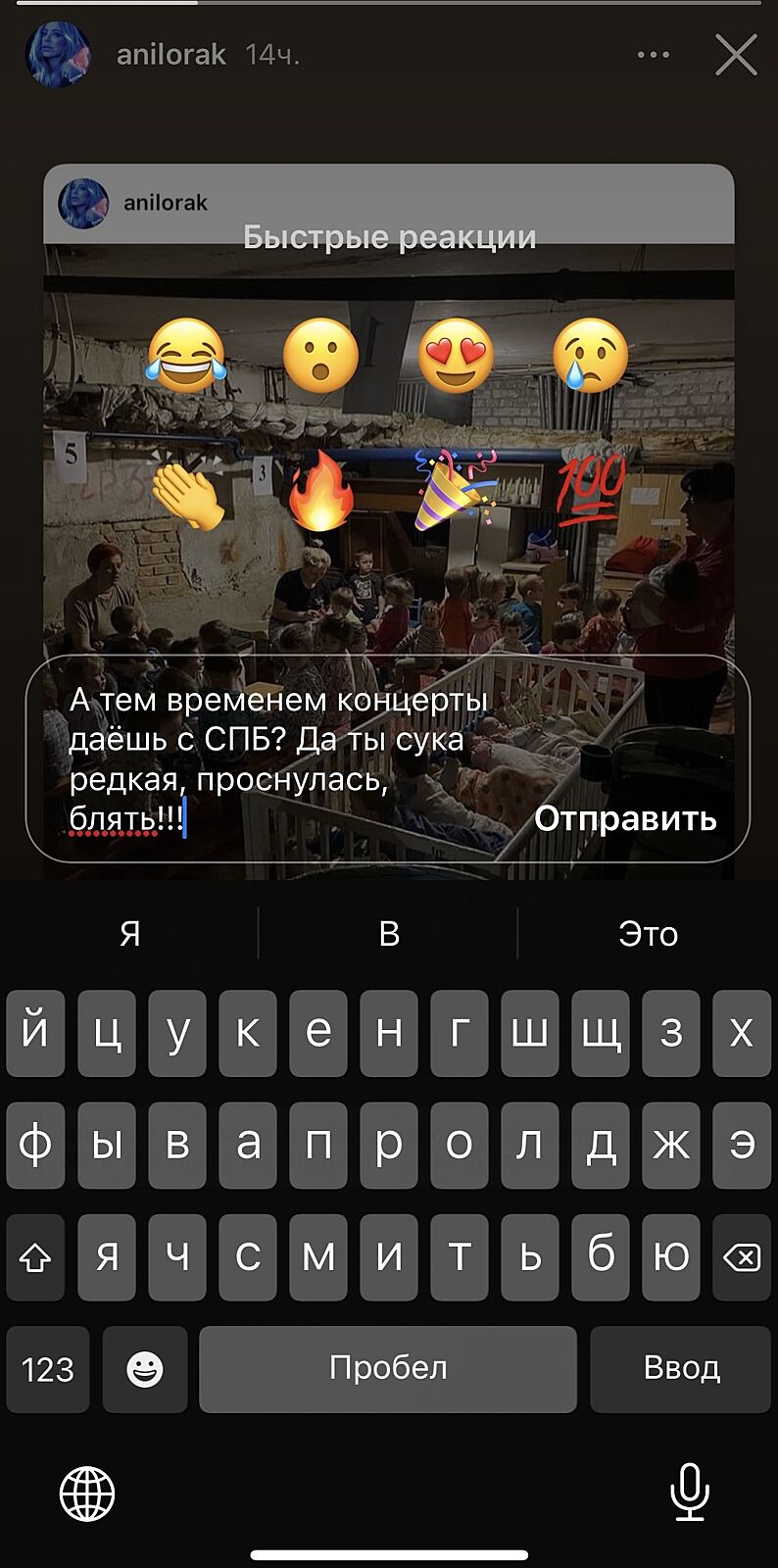Start voice dictation with the microphone
Viewport: 778px width, 1568px height.
690,1492
